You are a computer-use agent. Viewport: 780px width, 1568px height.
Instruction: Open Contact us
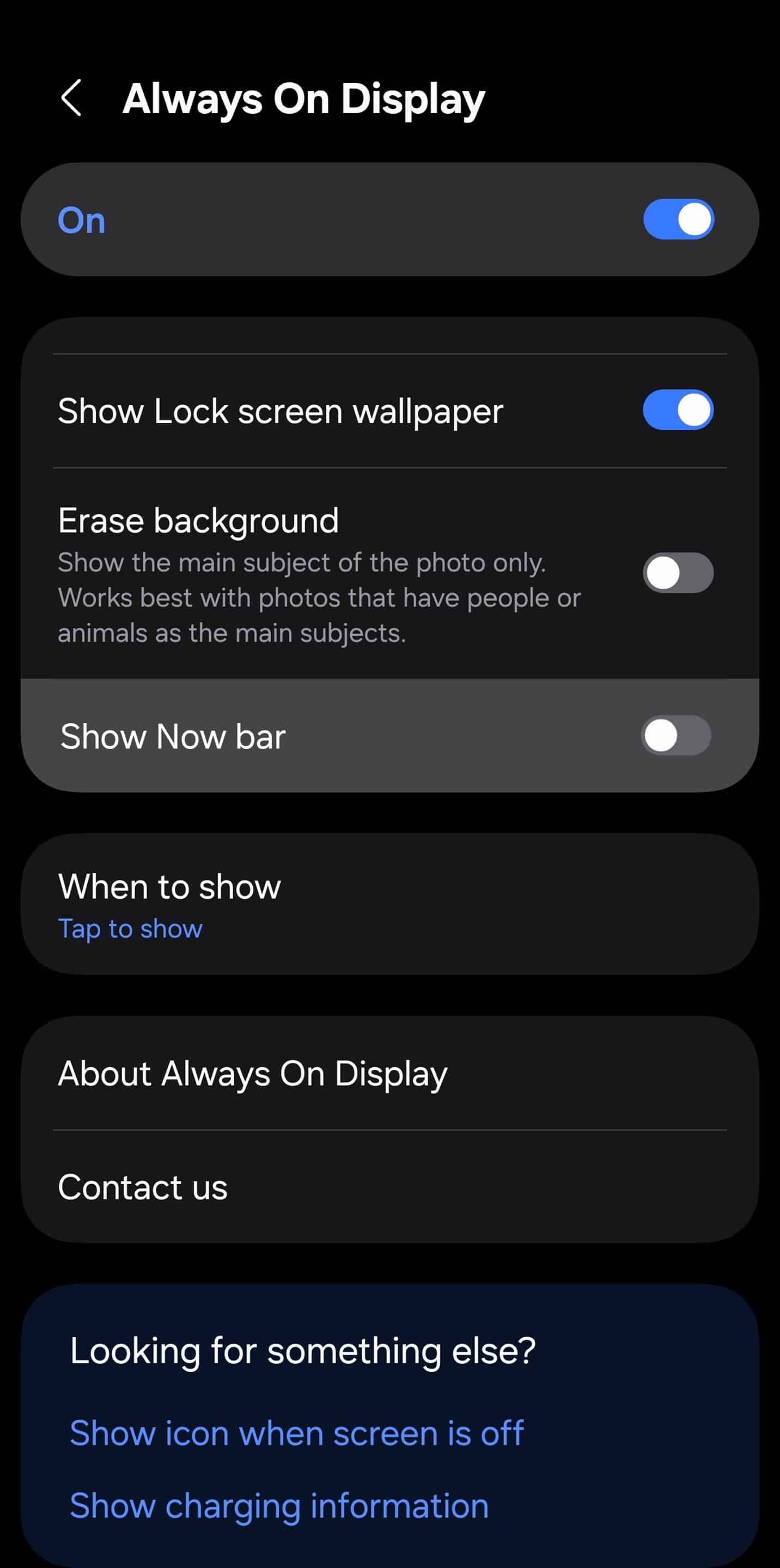pos(389,1186)
